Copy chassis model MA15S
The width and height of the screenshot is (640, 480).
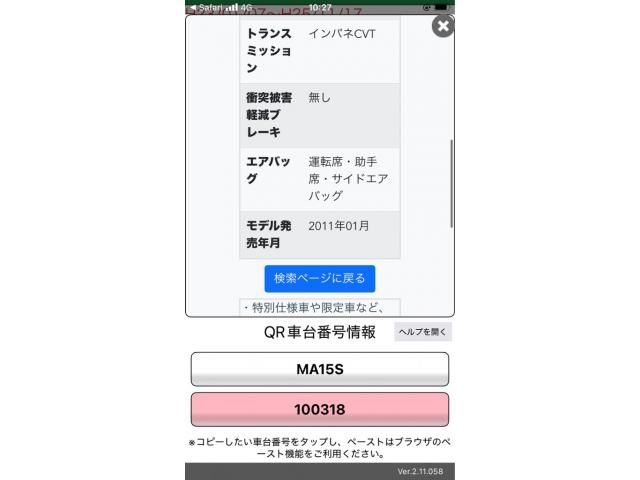tap(320, 369)
